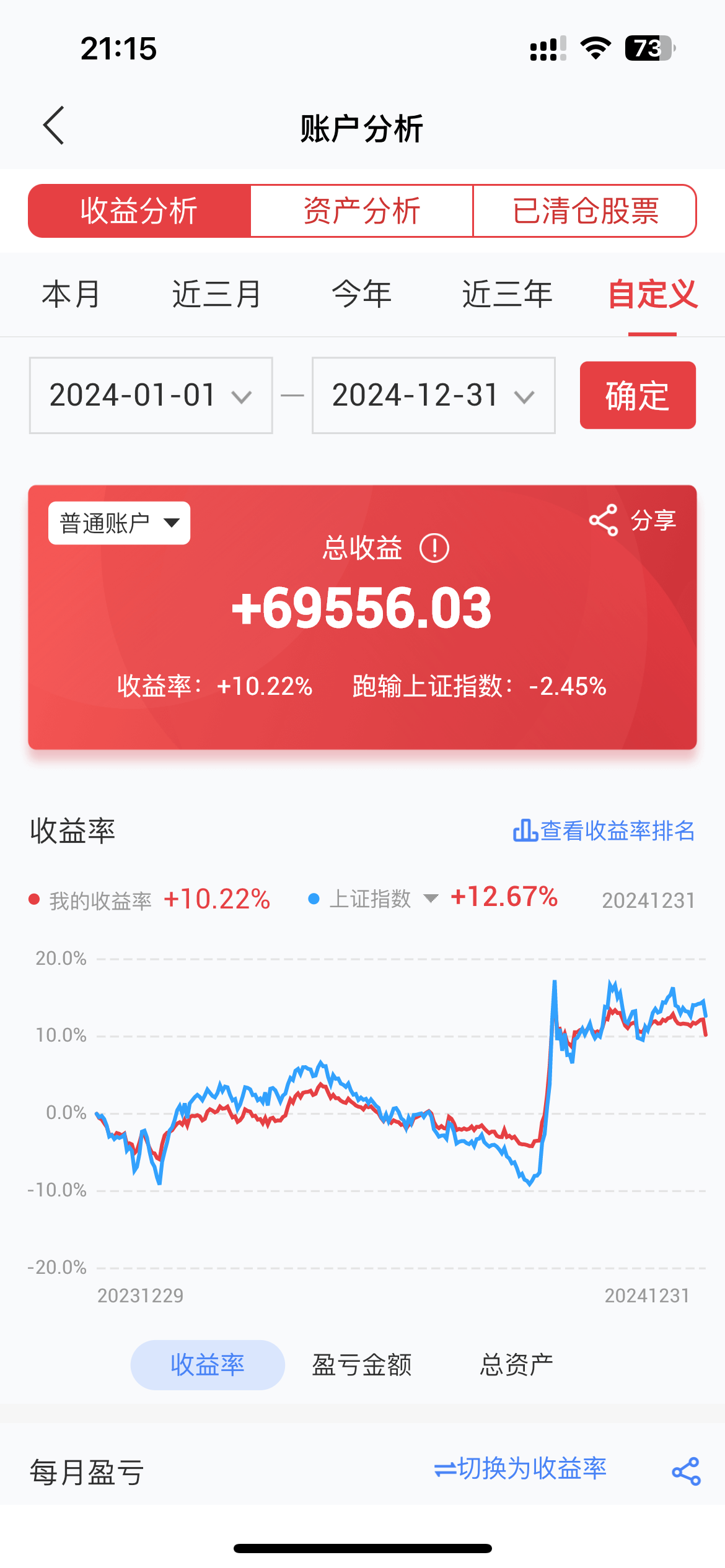Viewport: 725px width, 1568px height.
Task: Select the 近三月 time range
Action: 216,294
